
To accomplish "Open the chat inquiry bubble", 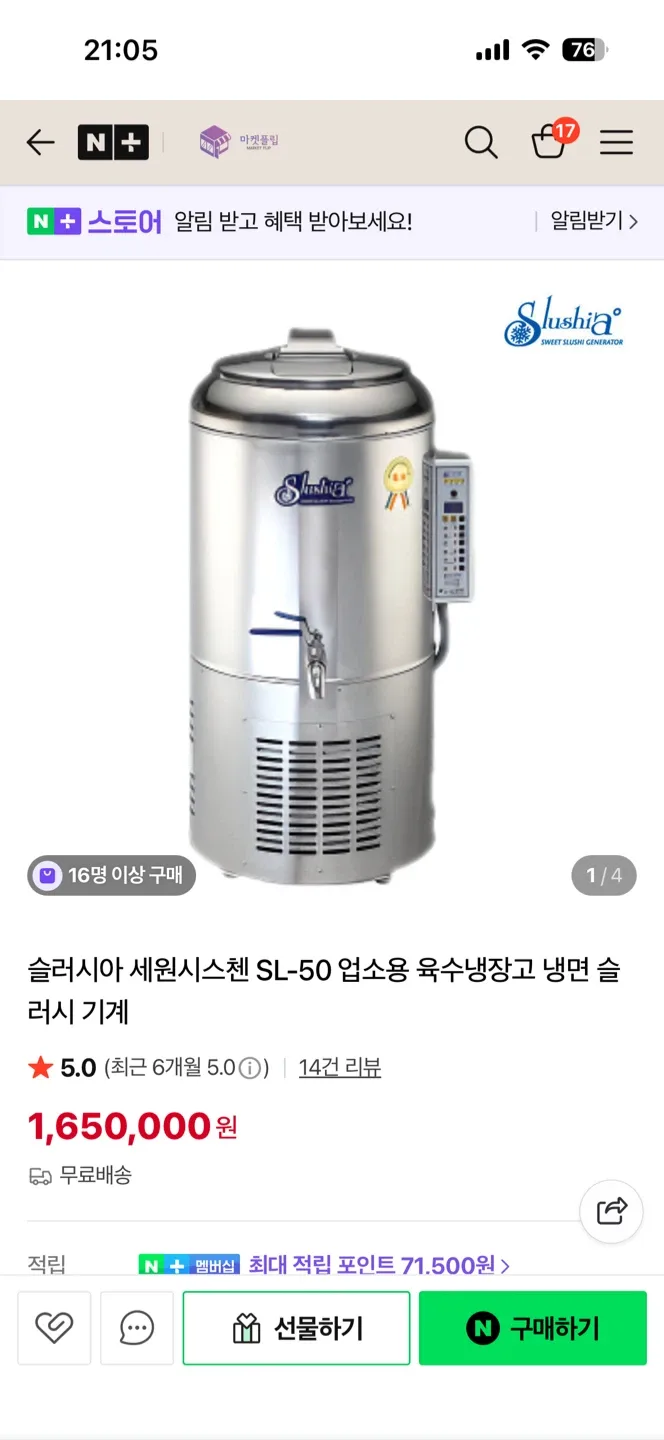I will pos(137,1328).
